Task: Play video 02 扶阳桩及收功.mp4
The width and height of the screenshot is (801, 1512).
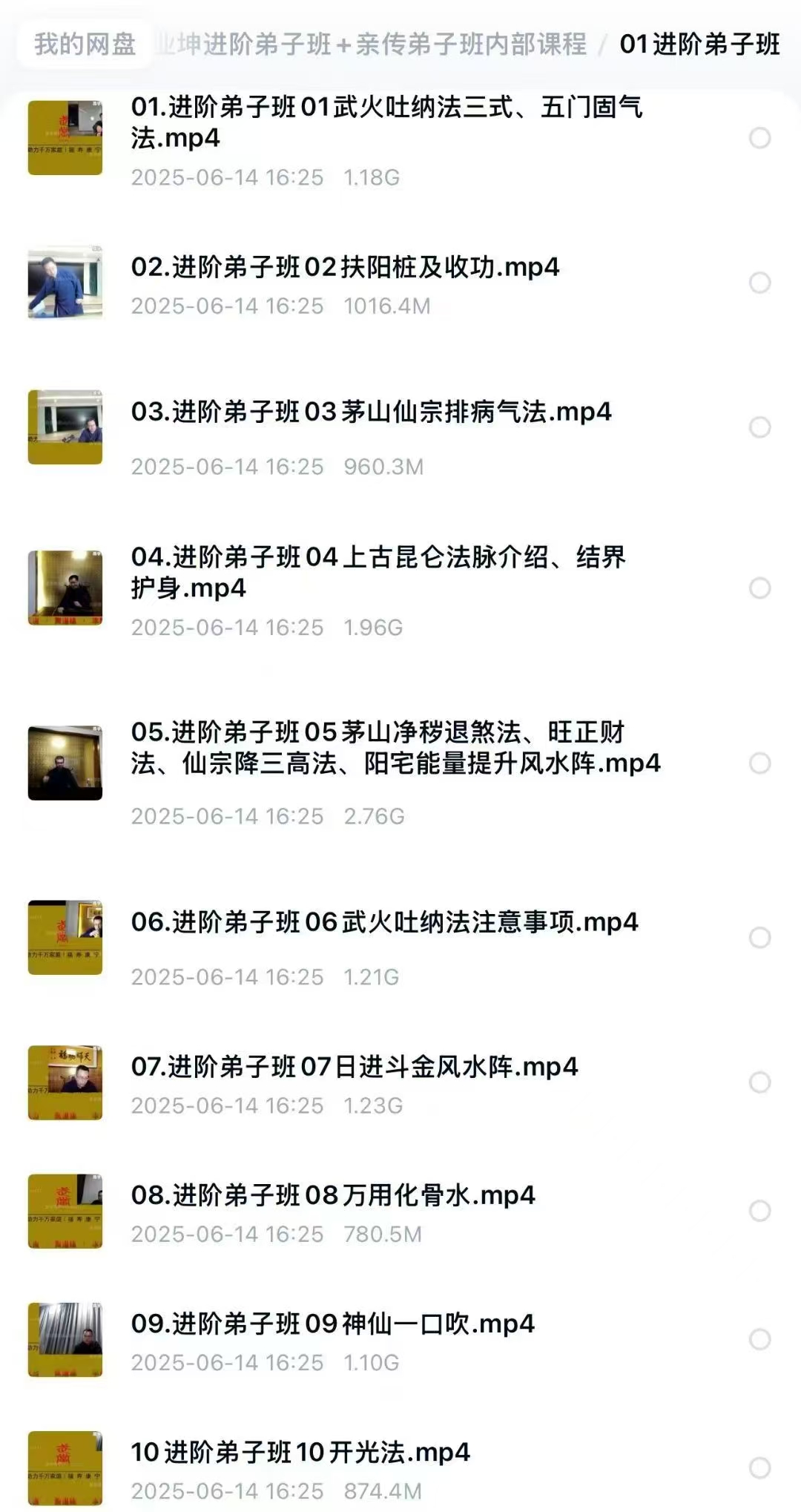Action: [345, 267]
